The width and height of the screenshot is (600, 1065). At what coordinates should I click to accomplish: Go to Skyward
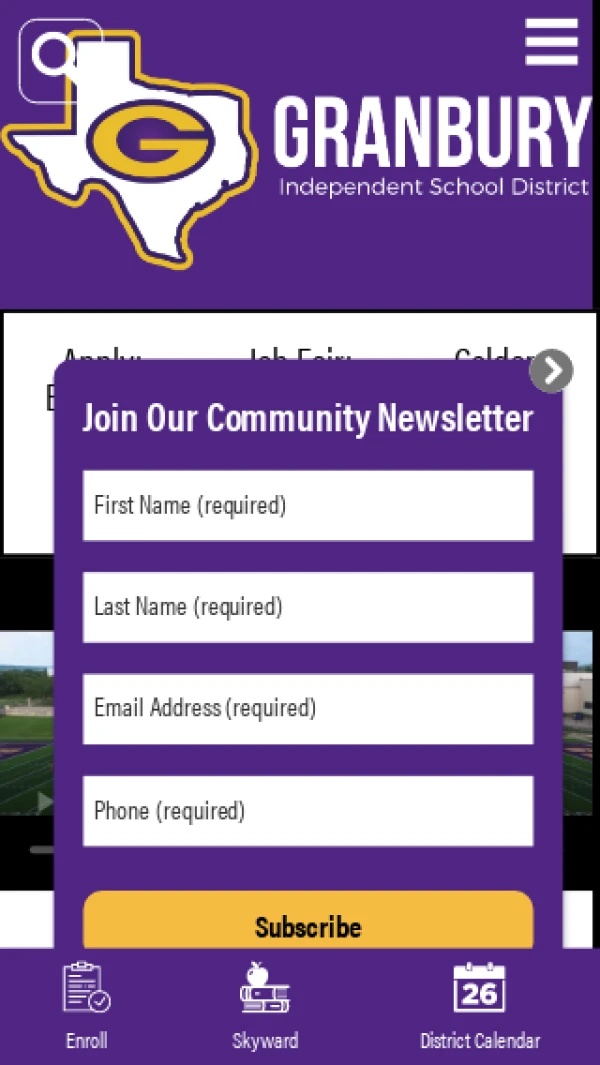click(265, 1005)
